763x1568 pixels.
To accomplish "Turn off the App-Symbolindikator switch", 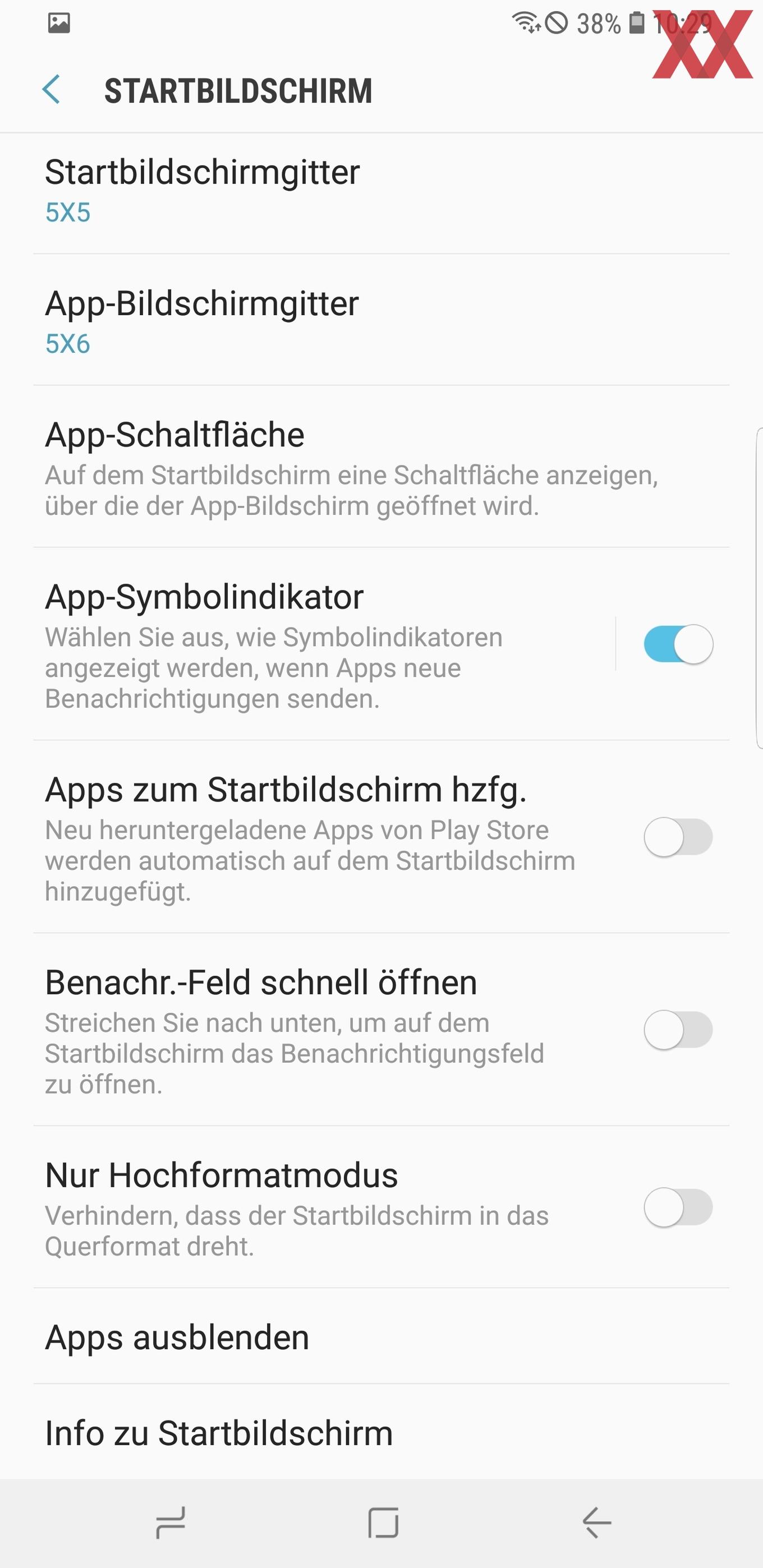I will click(678, 644).
